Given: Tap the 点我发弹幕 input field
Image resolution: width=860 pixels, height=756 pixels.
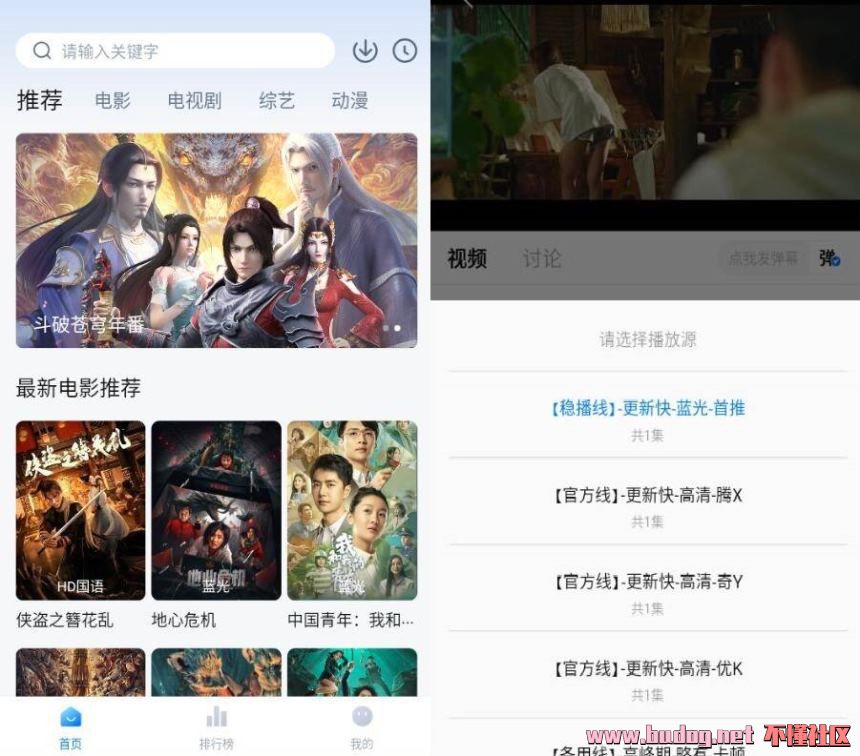Looking at the screenshot, I should click(763, 259).
